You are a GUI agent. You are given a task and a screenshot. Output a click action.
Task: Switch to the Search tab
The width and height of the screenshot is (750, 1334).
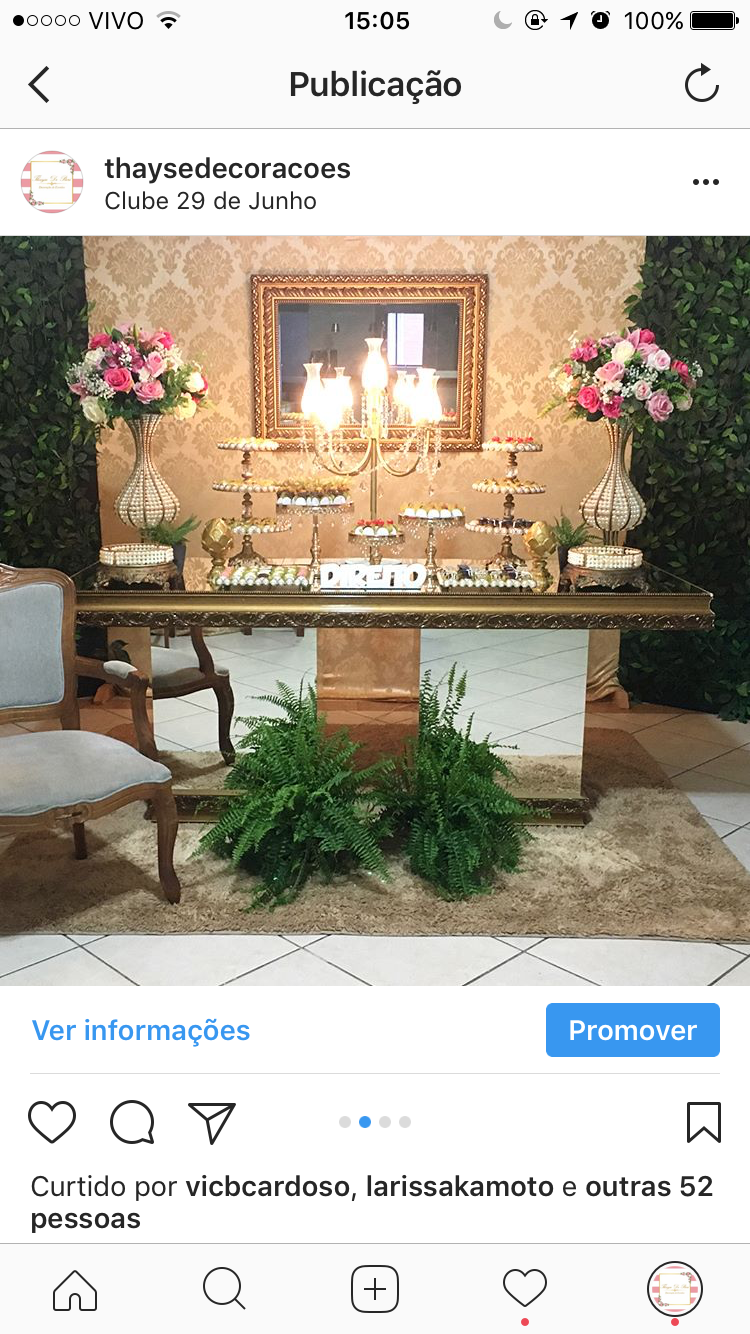click(224, 1289)
